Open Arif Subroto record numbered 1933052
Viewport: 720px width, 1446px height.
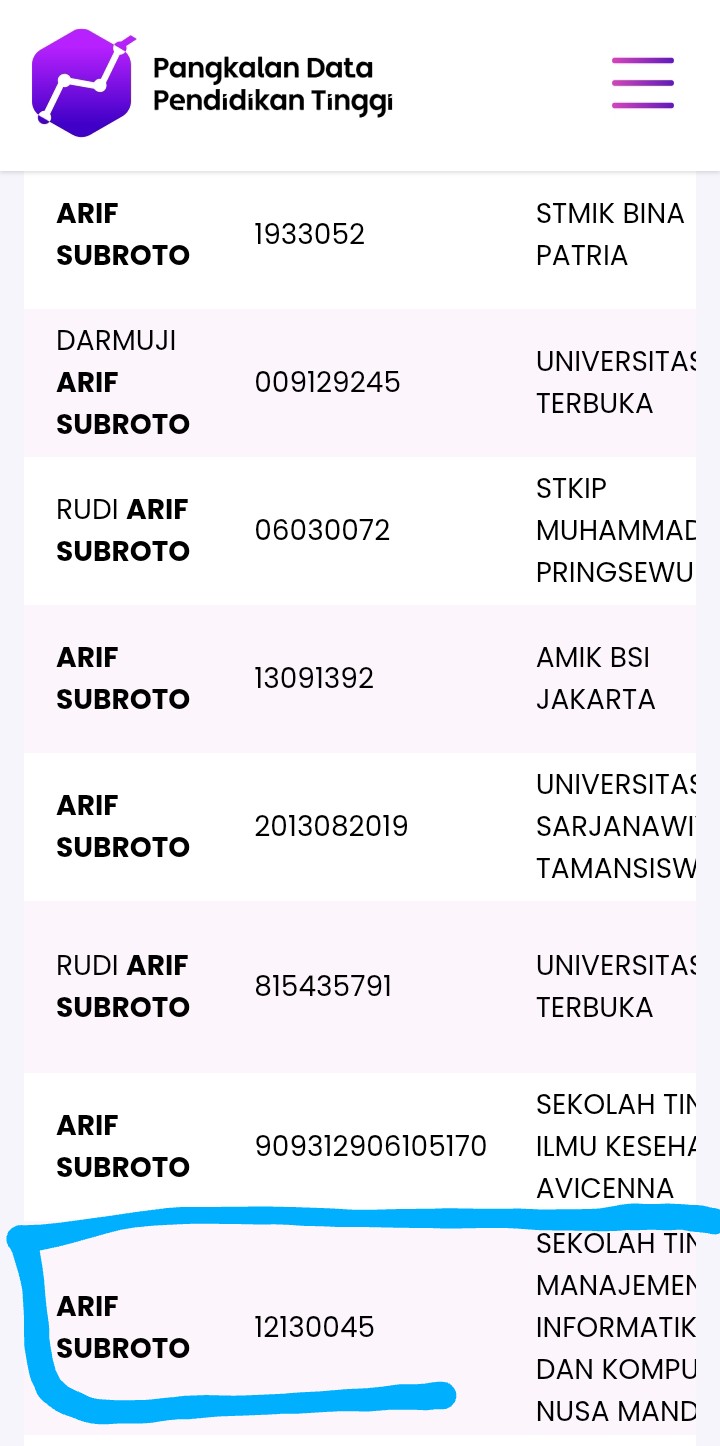123,234
